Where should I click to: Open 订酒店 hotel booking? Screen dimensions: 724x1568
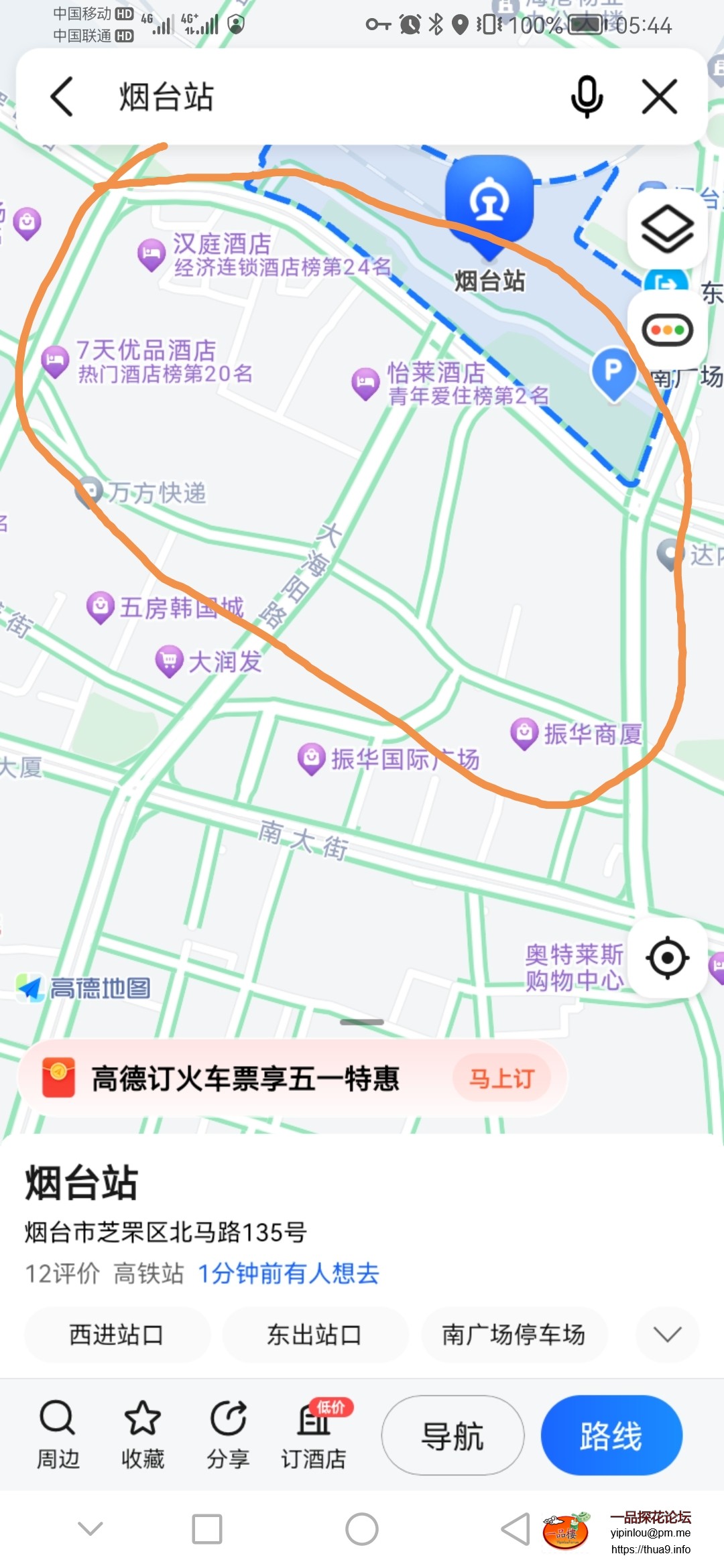[315, 1435]
